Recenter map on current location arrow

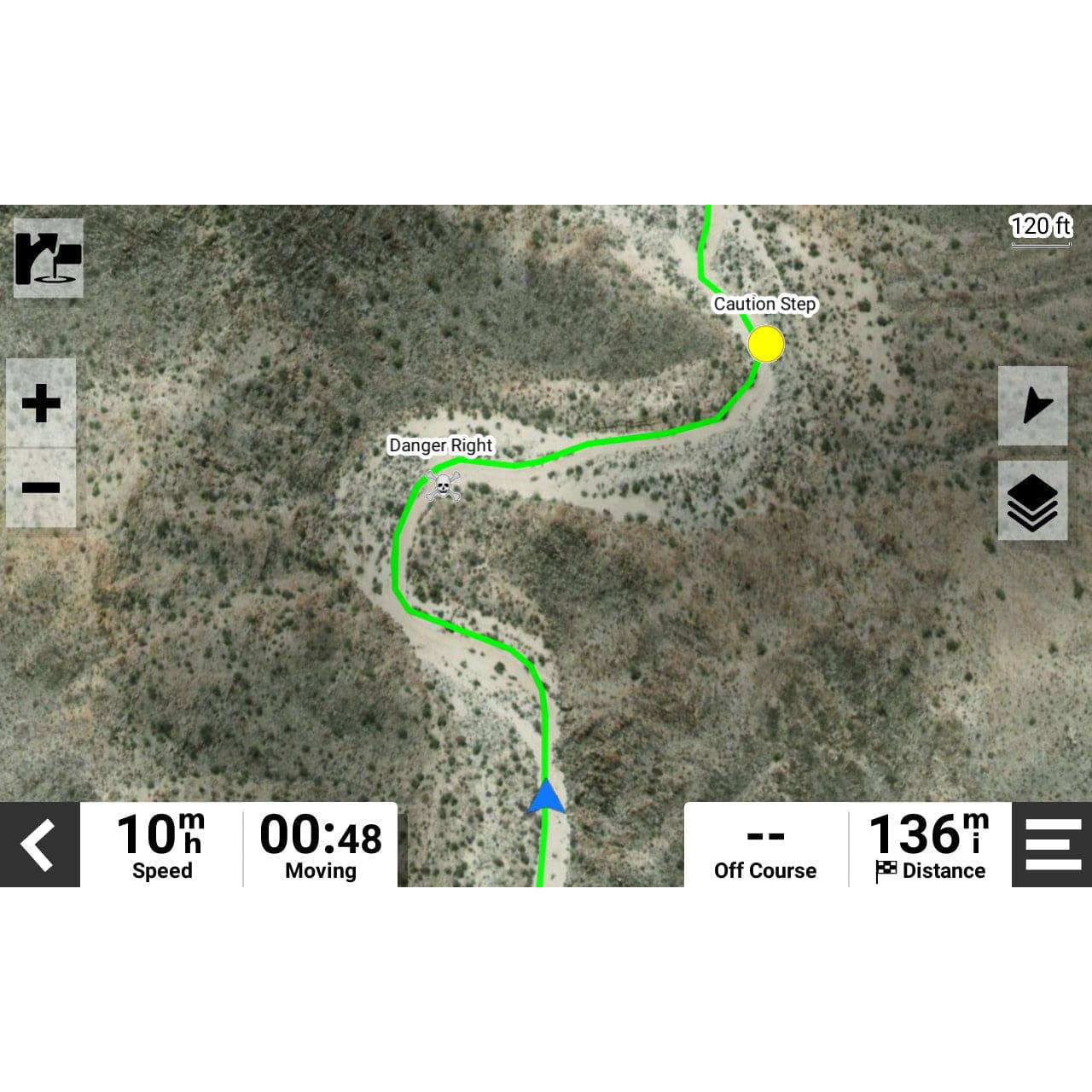1033,406
